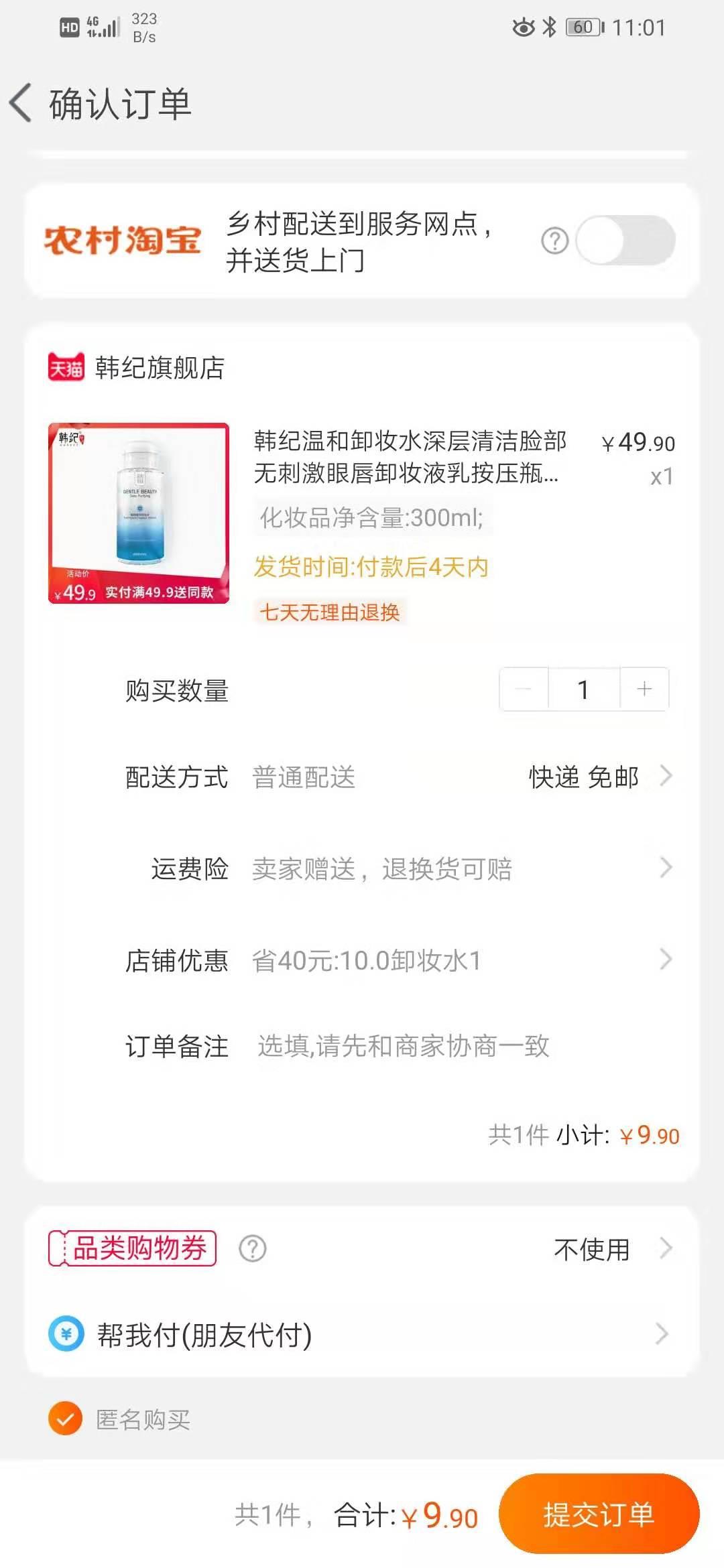Submit the order with 提交订单

599,1514
